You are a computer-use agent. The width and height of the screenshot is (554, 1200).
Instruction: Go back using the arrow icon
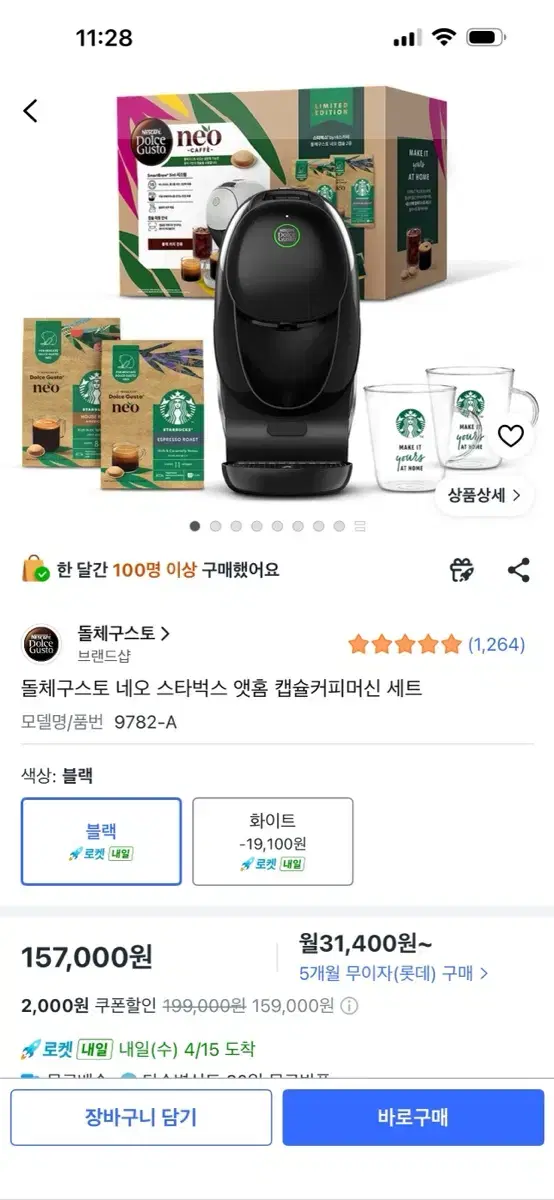(31, 111)
